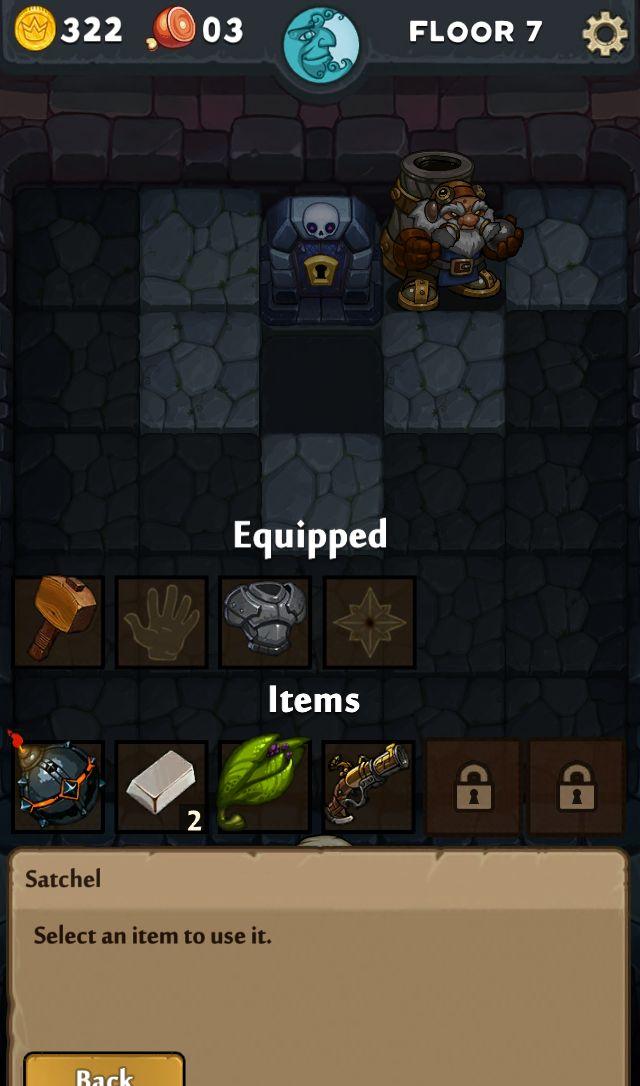
Task: Use the green herb leaf item
Action: pyautogui.click(x=265, y=787)
